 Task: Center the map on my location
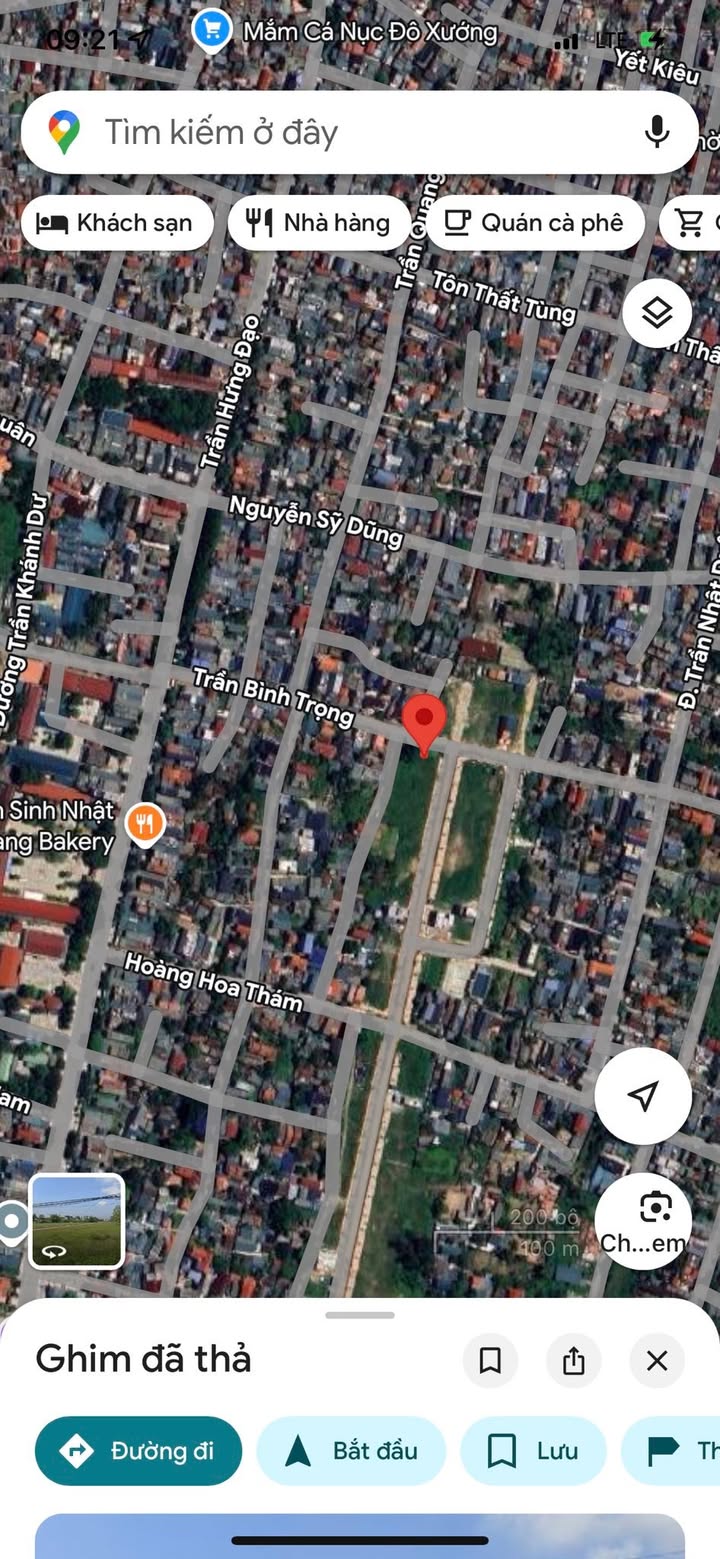(x=643, y=1096)
